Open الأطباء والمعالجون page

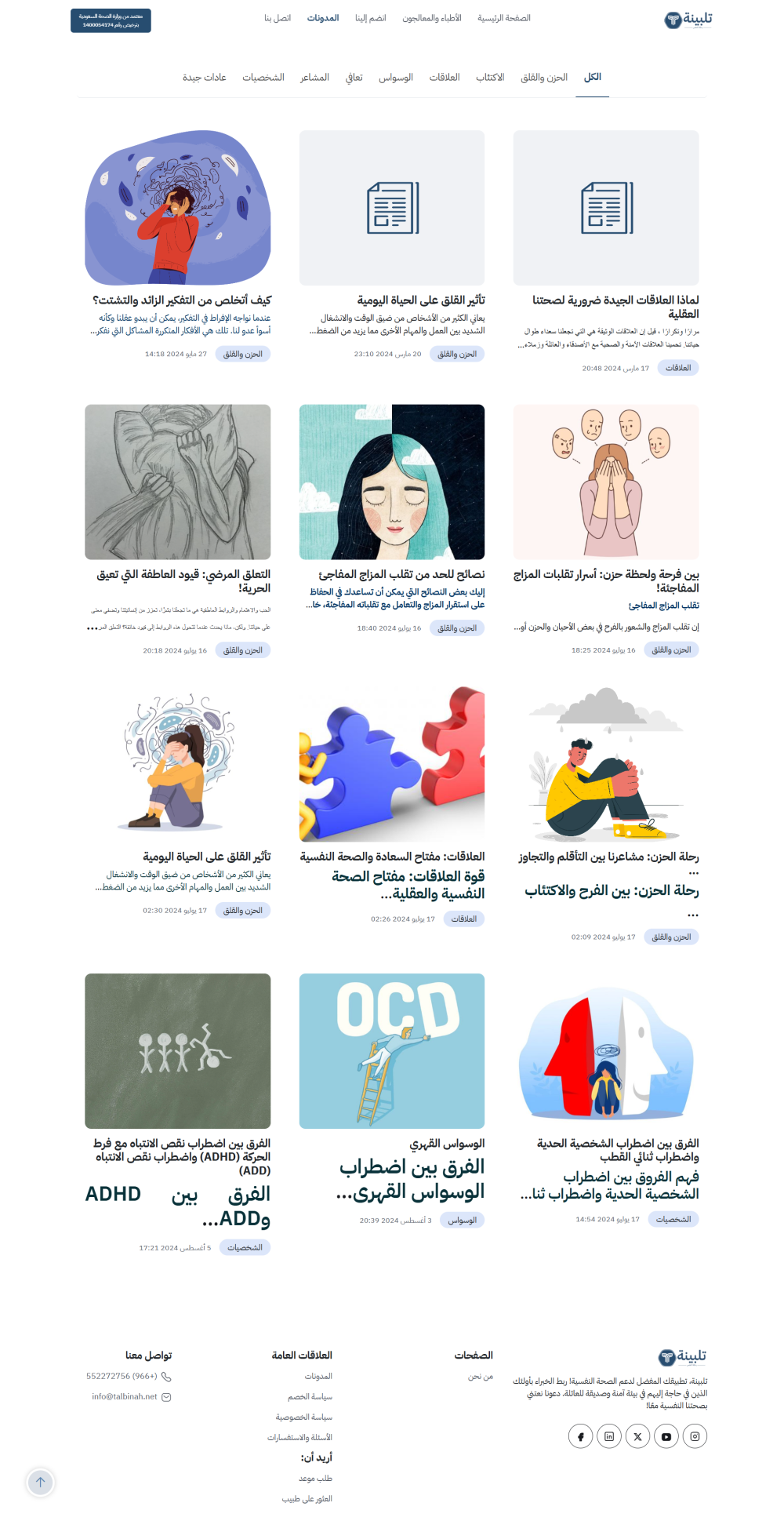[432, 18]
